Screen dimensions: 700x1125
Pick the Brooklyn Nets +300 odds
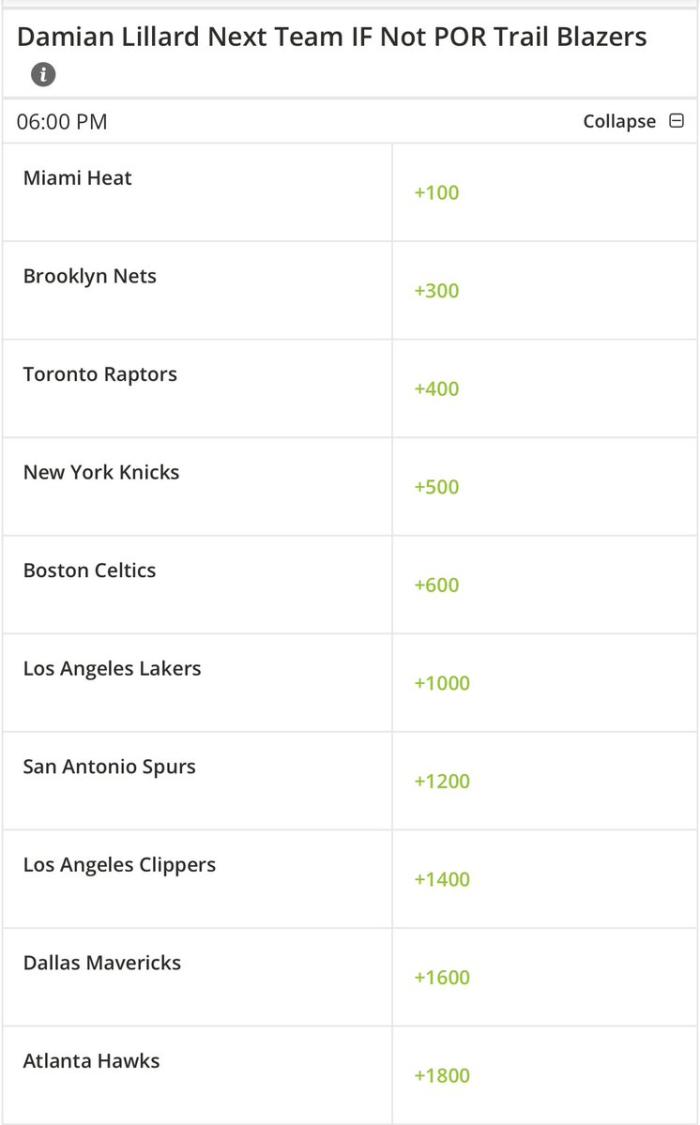(437, 291)
